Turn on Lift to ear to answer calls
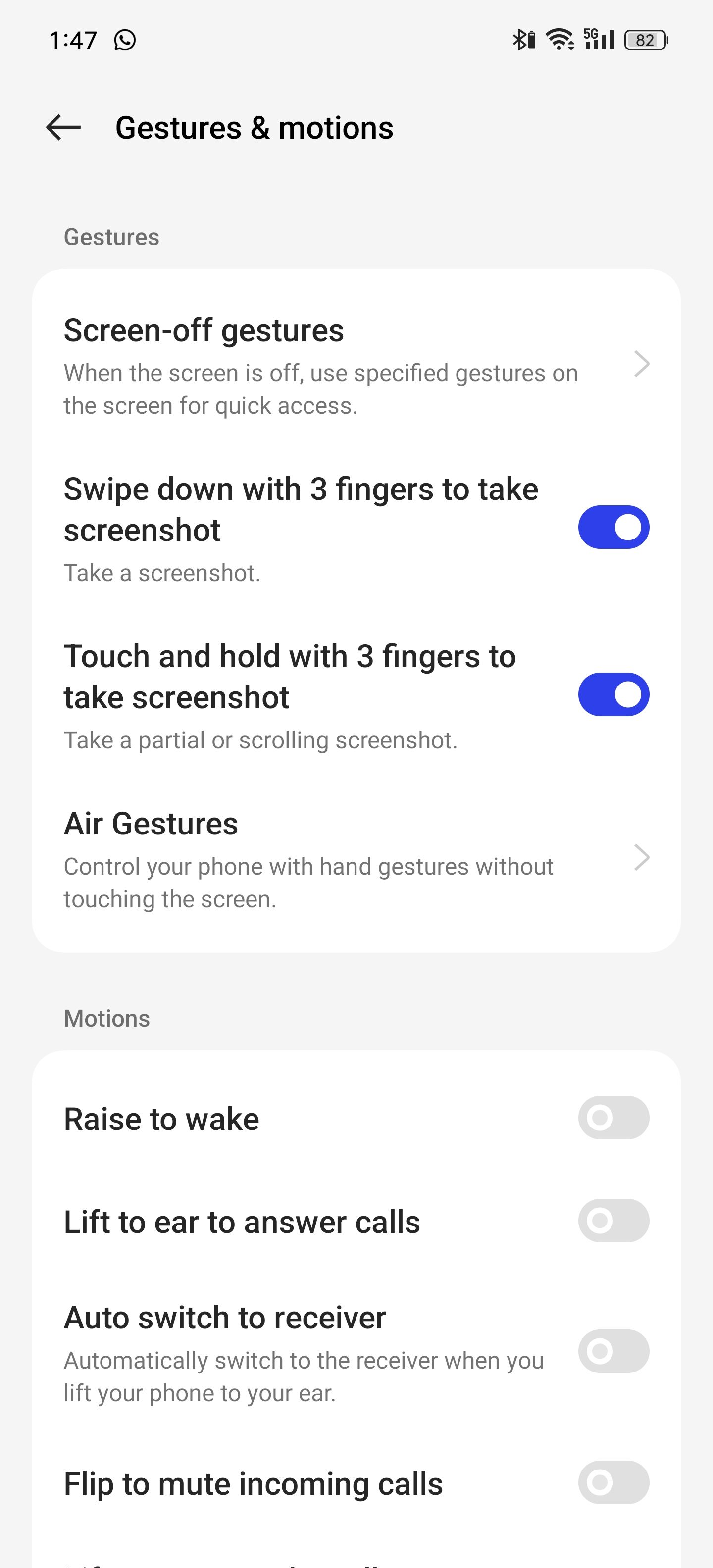713x1568 pixels. tap(613, 1221)
